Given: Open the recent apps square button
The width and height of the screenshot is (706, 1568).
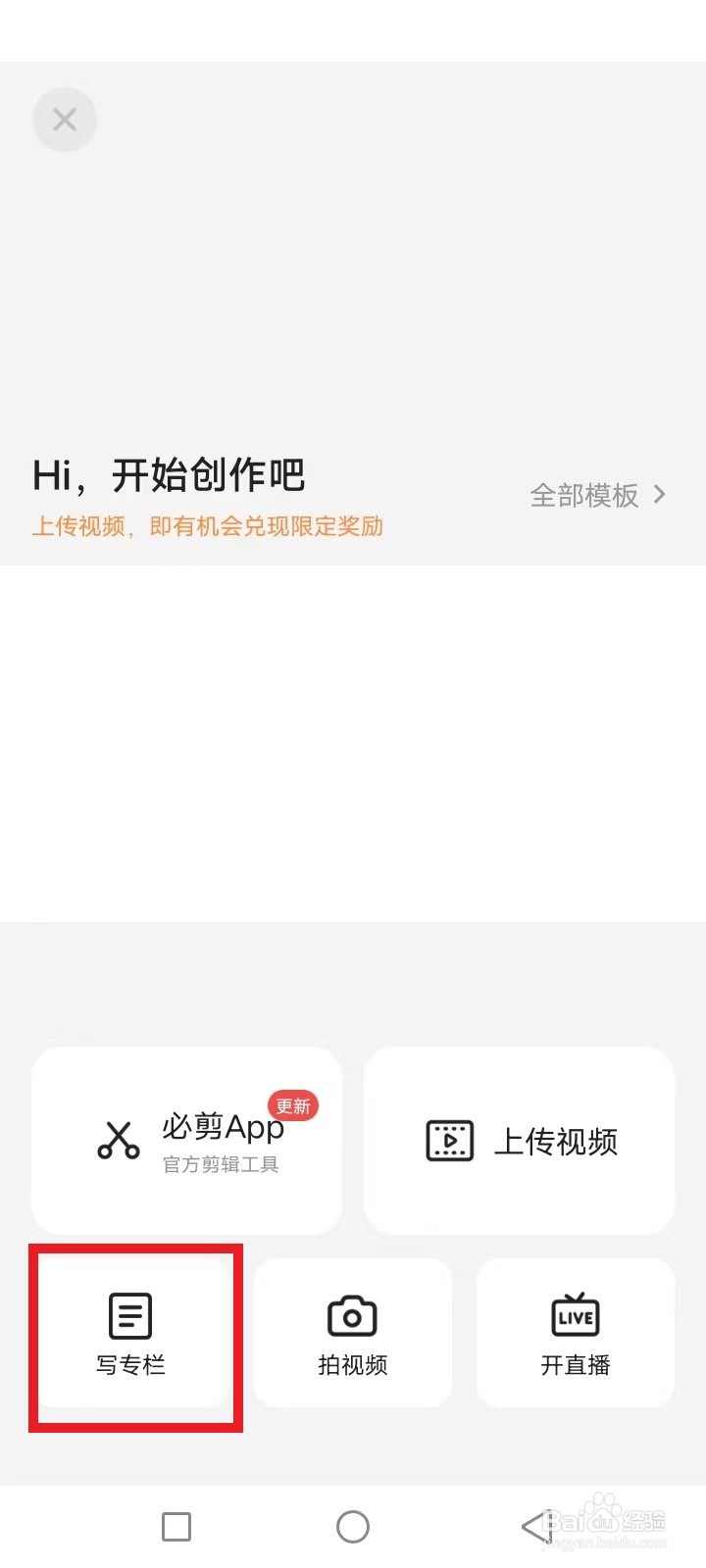Looking at the screenshot, I should click(x=176, y=1526).
